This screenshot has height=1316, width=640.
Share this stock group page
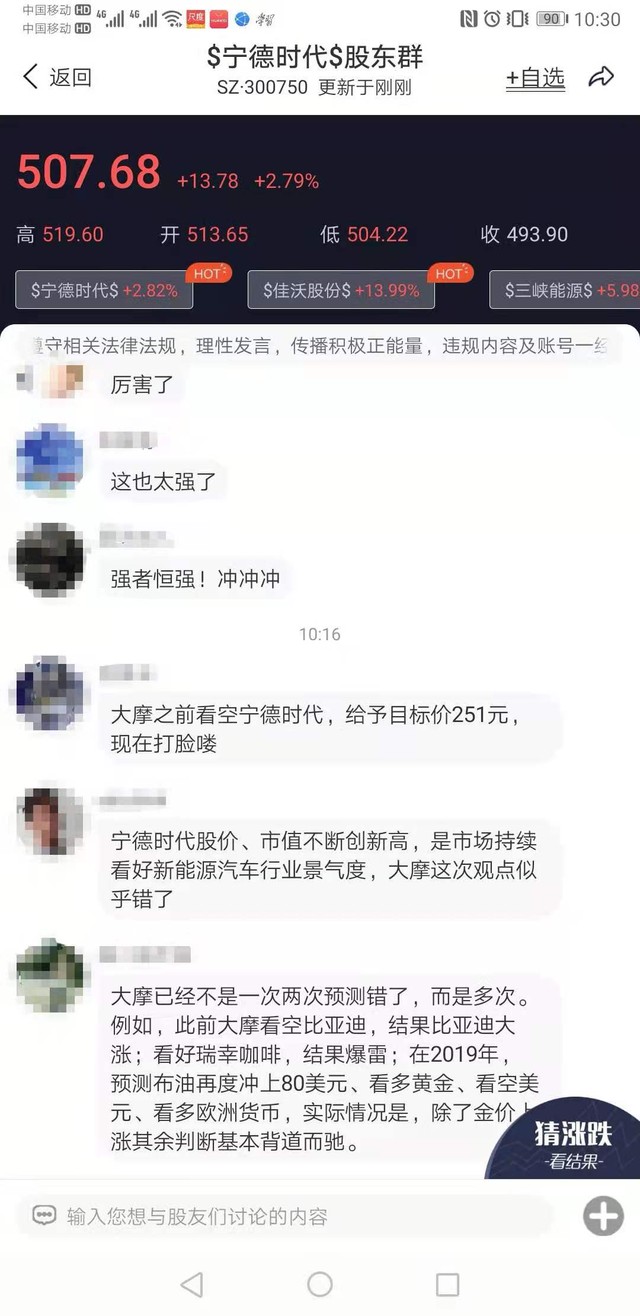coord(601,77)
